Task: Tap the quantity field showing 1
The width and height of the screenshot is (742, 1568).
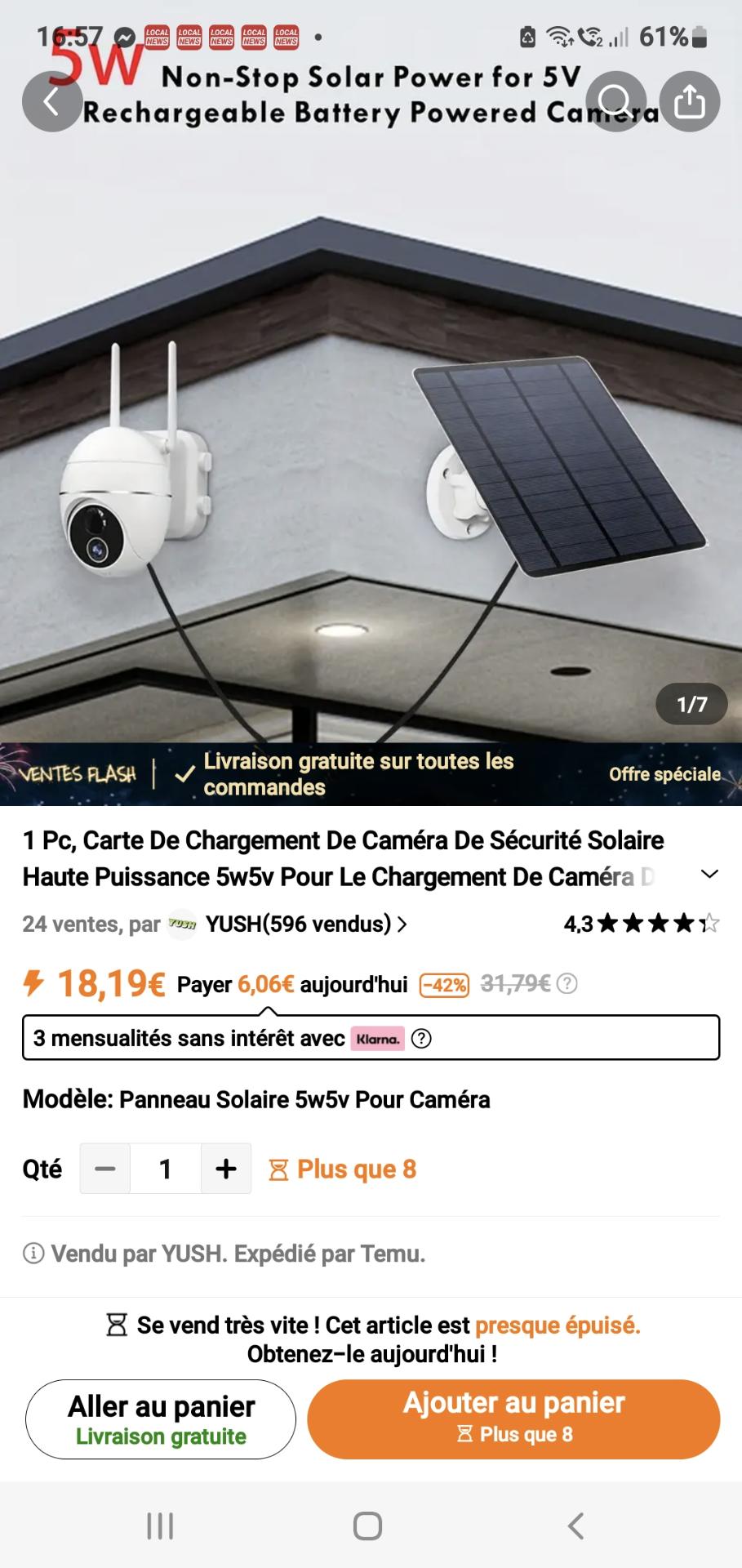Action: click(x=166, y=1169)
